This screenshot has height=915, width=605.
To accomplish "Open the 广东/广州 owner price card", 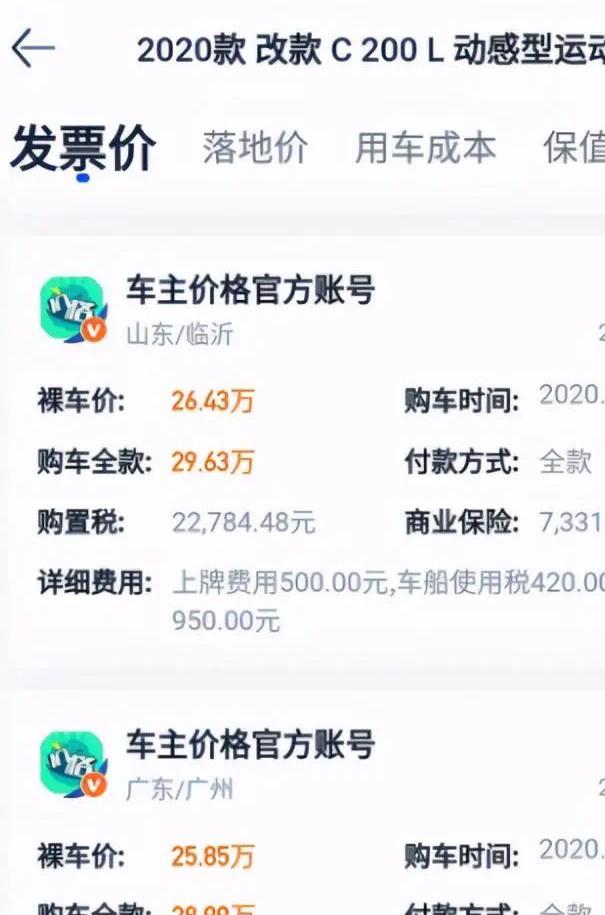I will tap(300, 820).
